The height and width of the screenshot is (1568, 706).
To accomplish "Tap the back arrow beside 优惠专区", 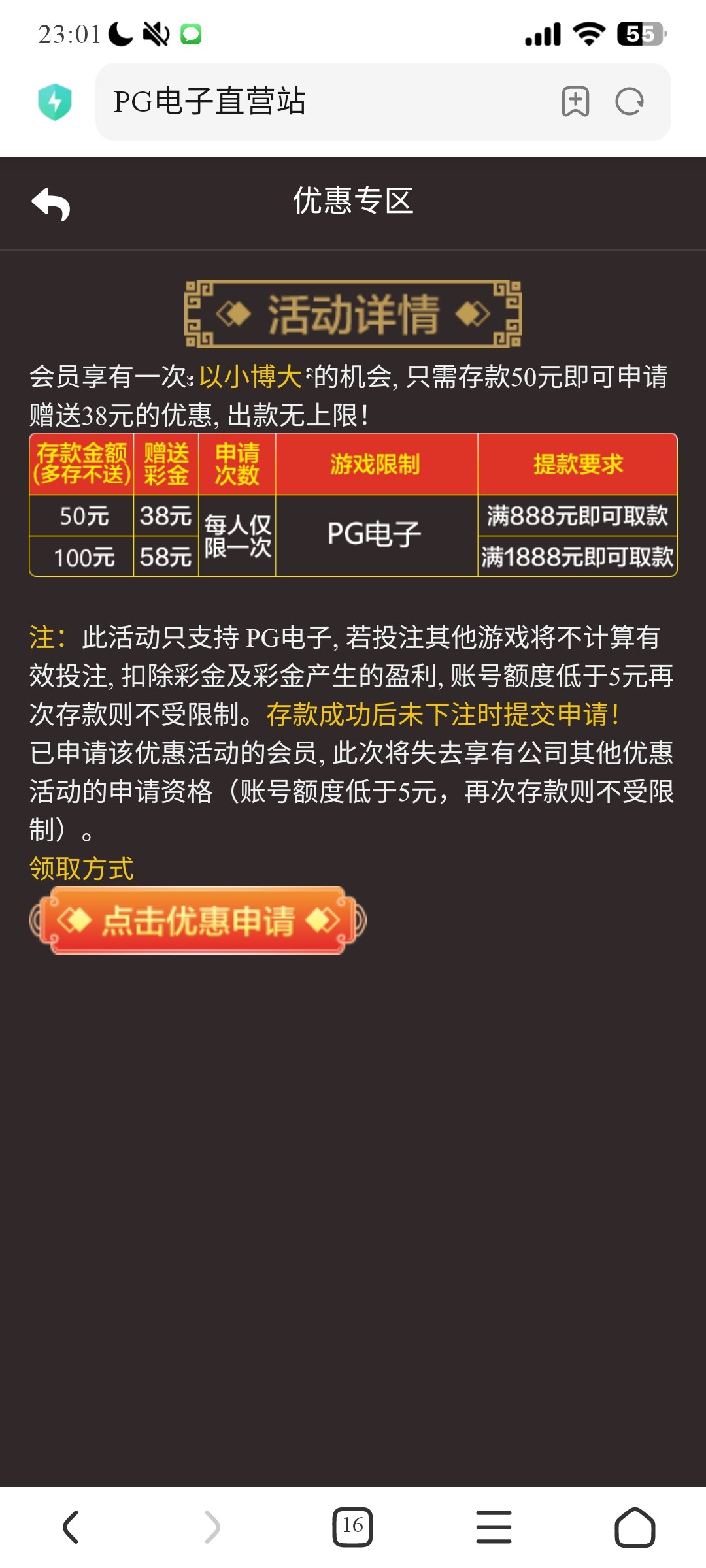I will click(x=51, y=204).
